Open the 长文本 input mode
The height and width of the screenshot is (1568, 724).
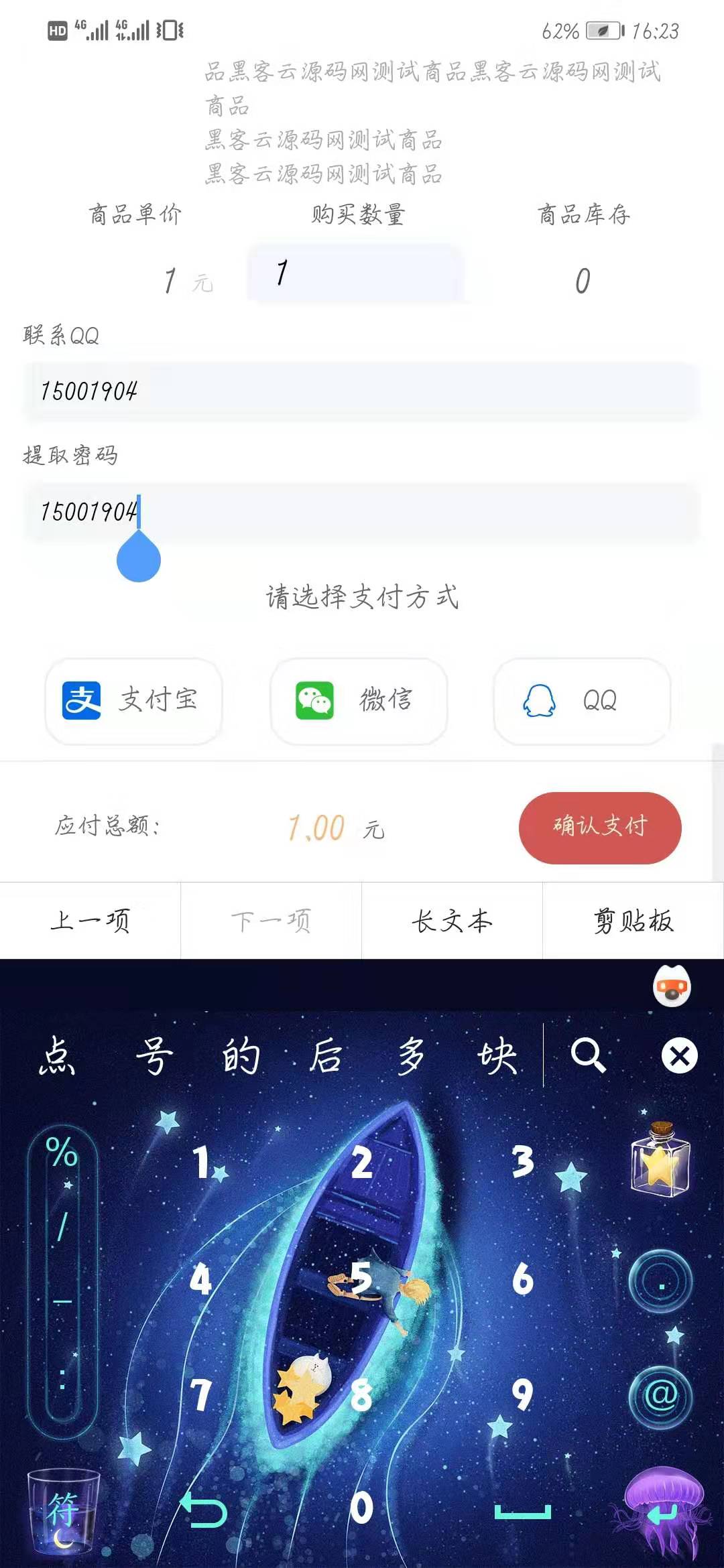pyautogui.click(x=452, y=921)
